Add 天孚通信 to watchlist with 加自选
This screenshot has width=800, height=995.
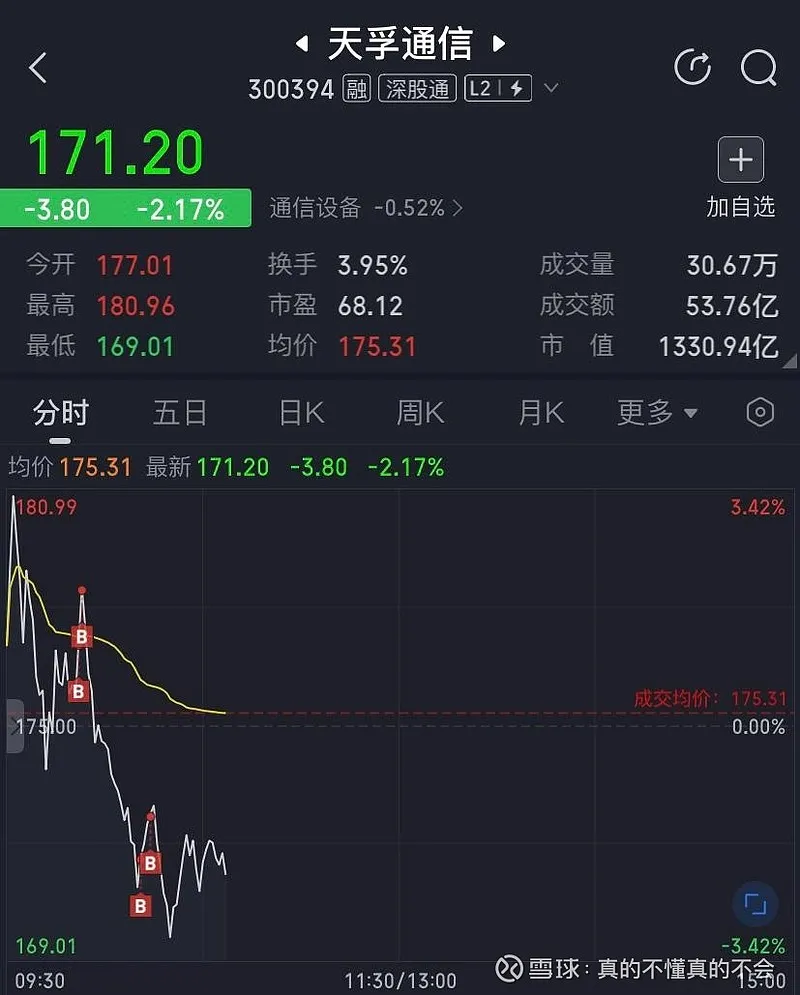tap(741, 178)
